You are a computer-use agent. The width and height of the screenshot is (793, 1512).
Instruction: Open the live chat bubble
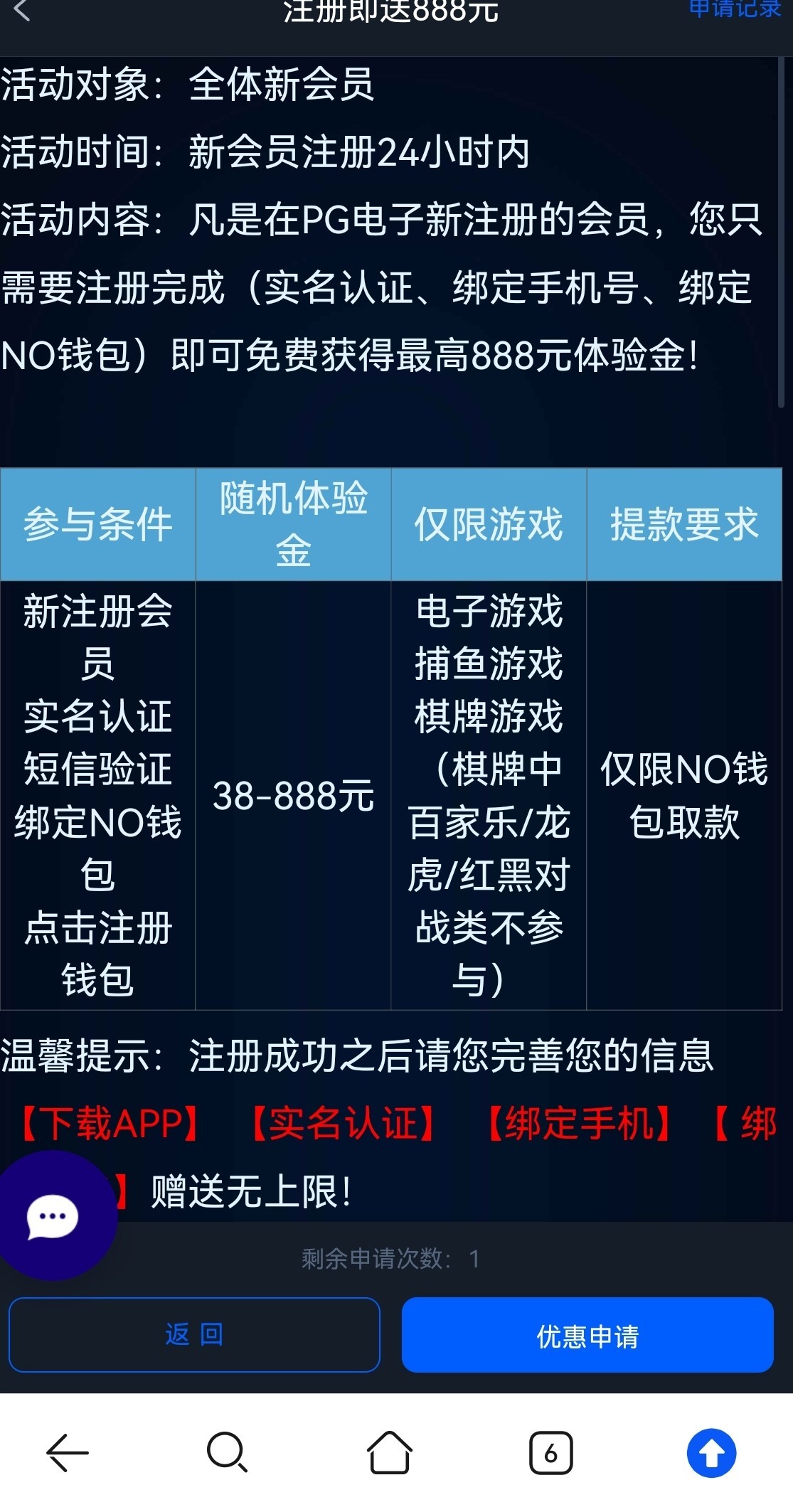pyautogui.click(x=53, y=1217)
